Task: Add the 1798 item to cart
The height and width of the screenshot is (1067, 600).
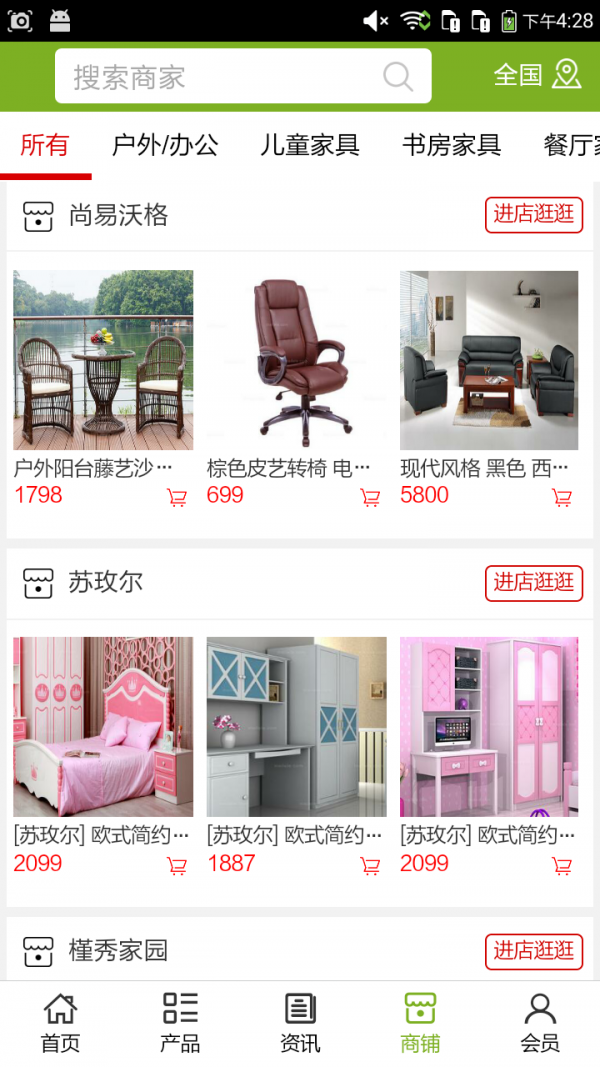Action: tap(177, 497)
